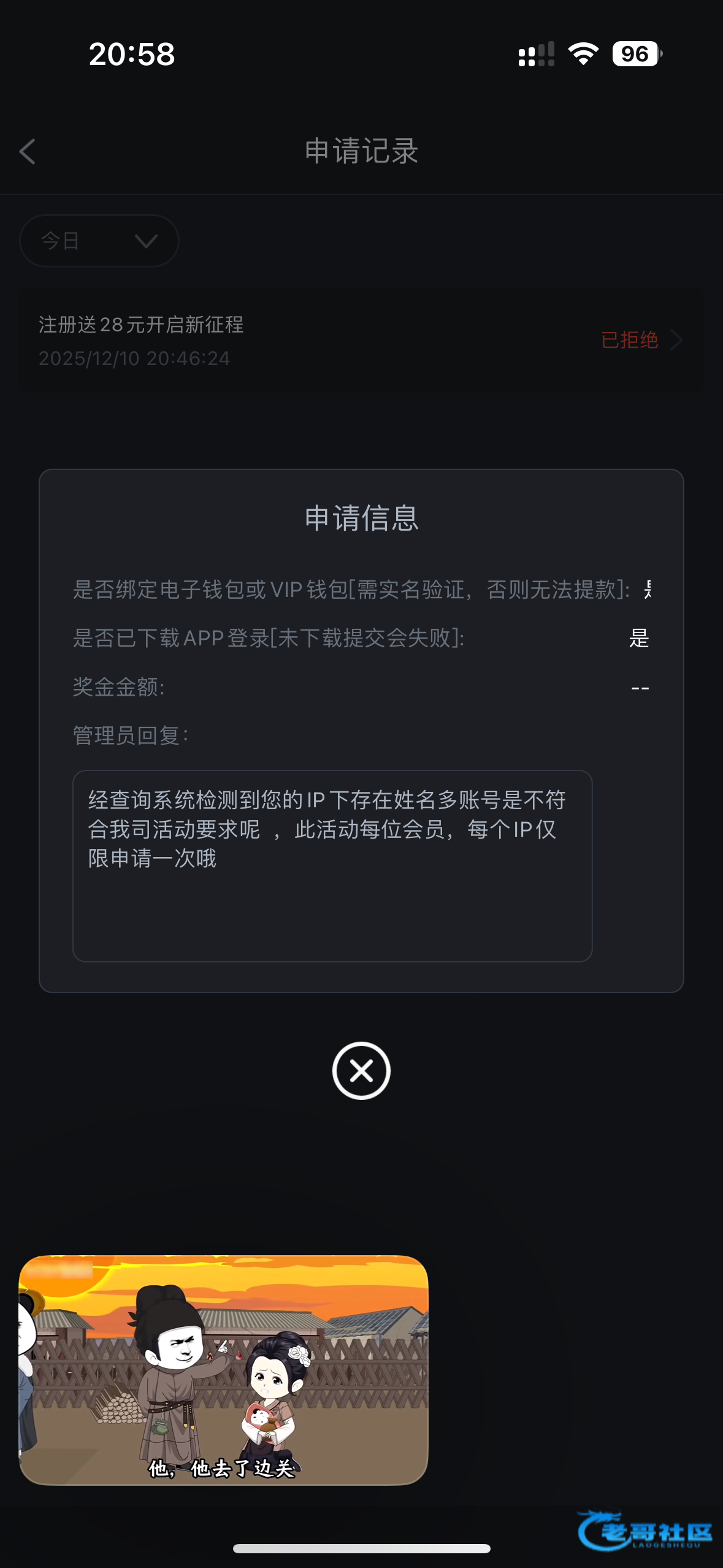Open the rejected 注册送28元 application record

(361, 340)
